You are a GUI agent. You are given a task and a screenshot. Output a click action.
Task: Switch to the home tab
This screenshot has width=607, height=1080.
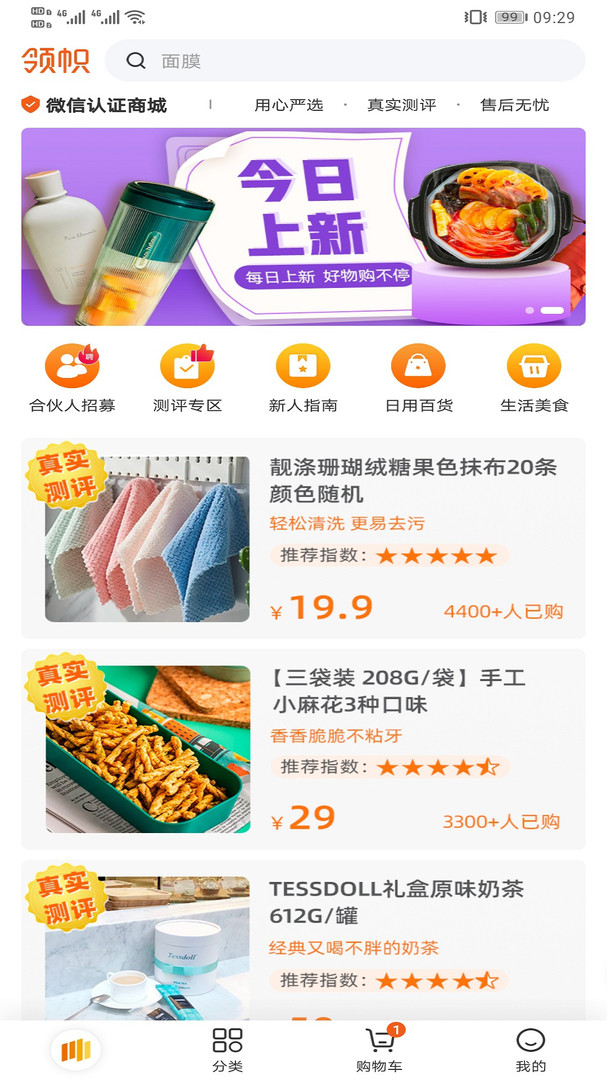[x=76, y=1050]
